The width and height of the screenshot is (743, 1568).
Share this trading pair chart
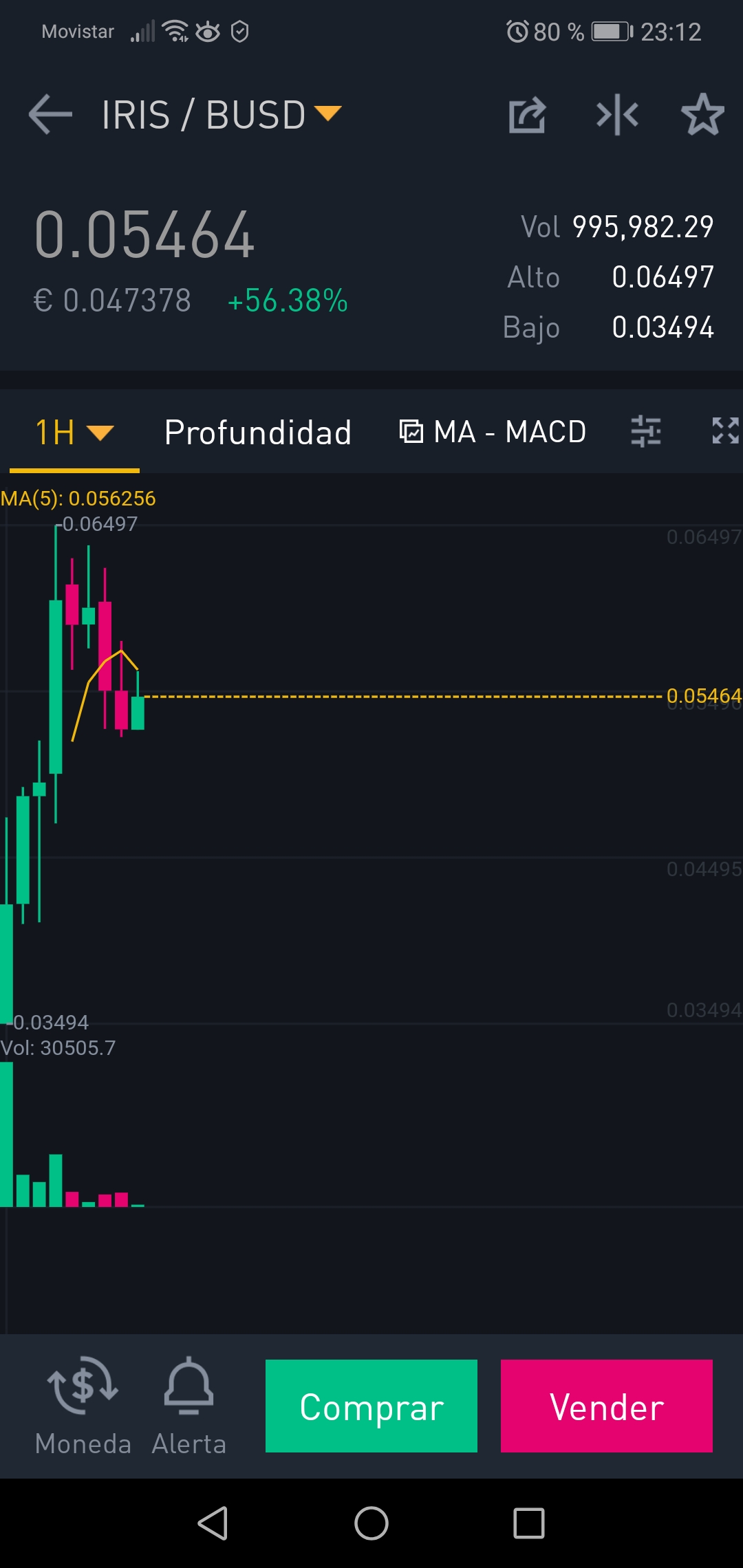[x=528, y=115]
